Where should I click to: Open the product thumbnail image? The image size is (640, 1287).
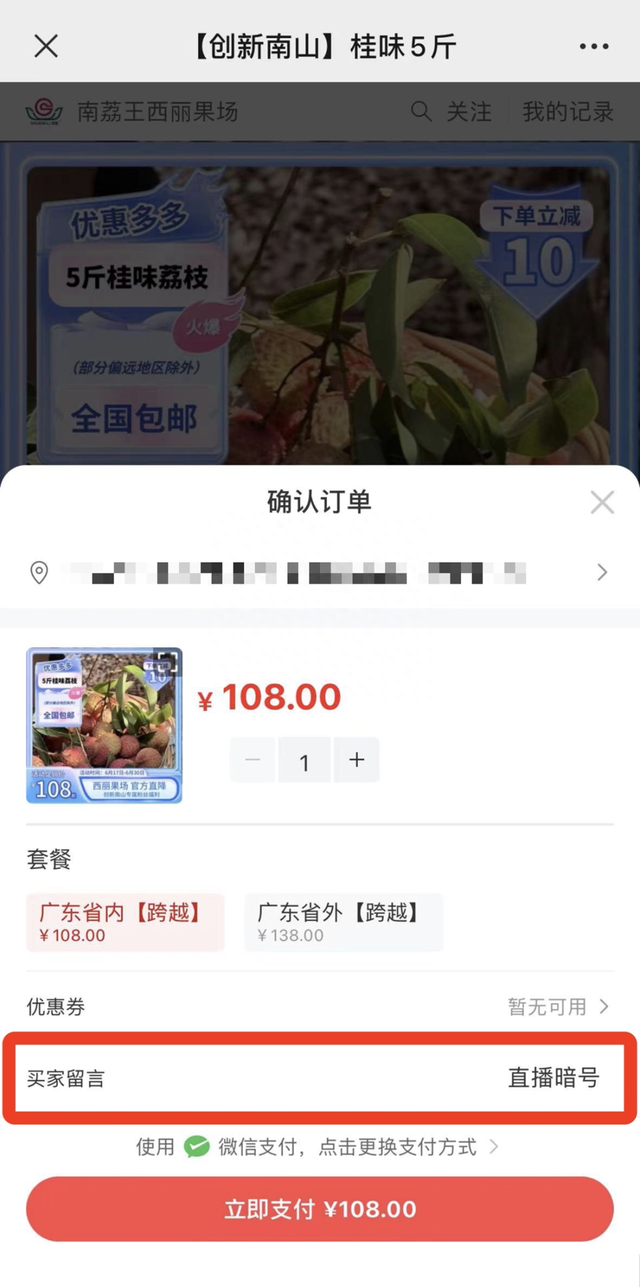[104, 726]
